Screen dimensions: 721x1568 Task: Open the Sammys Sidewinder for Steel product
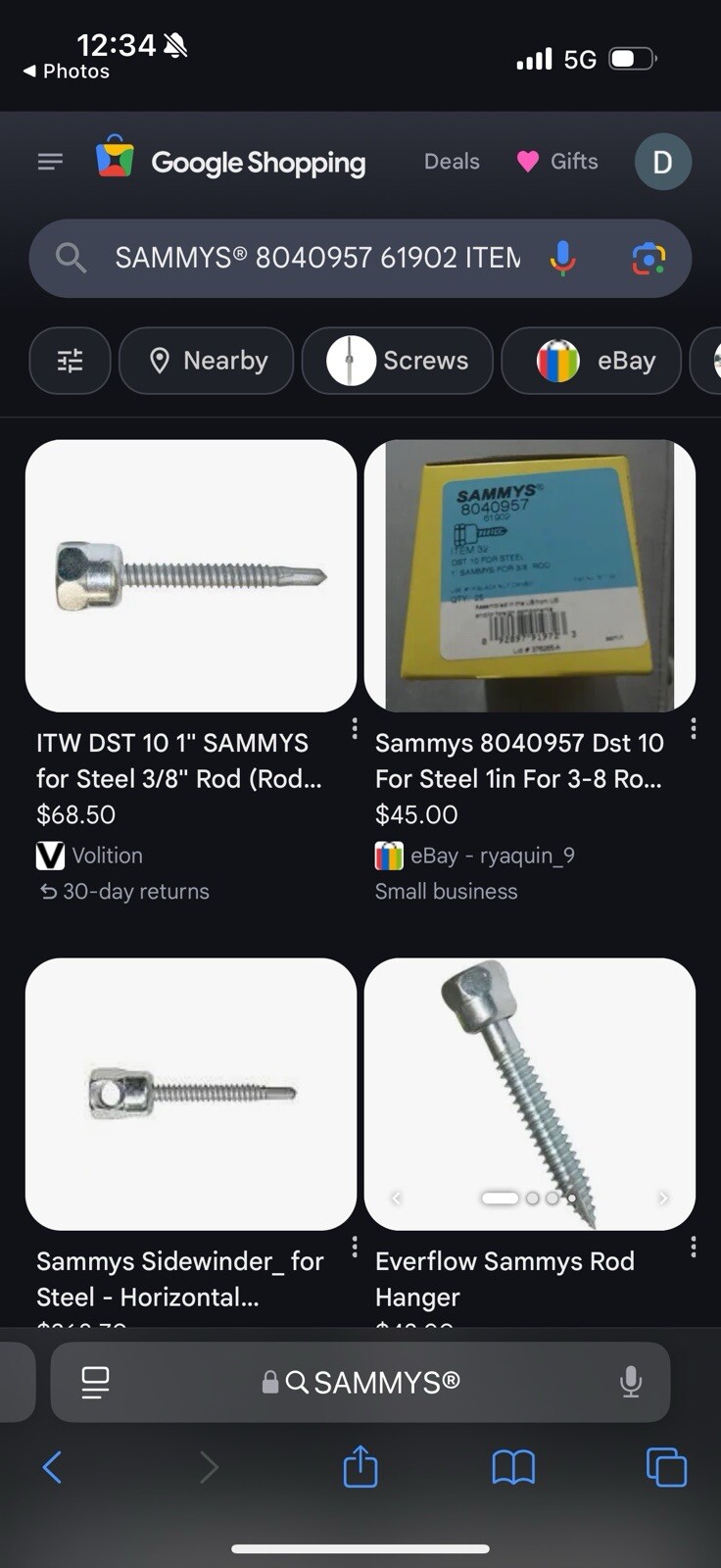[x=190, y=1094]
